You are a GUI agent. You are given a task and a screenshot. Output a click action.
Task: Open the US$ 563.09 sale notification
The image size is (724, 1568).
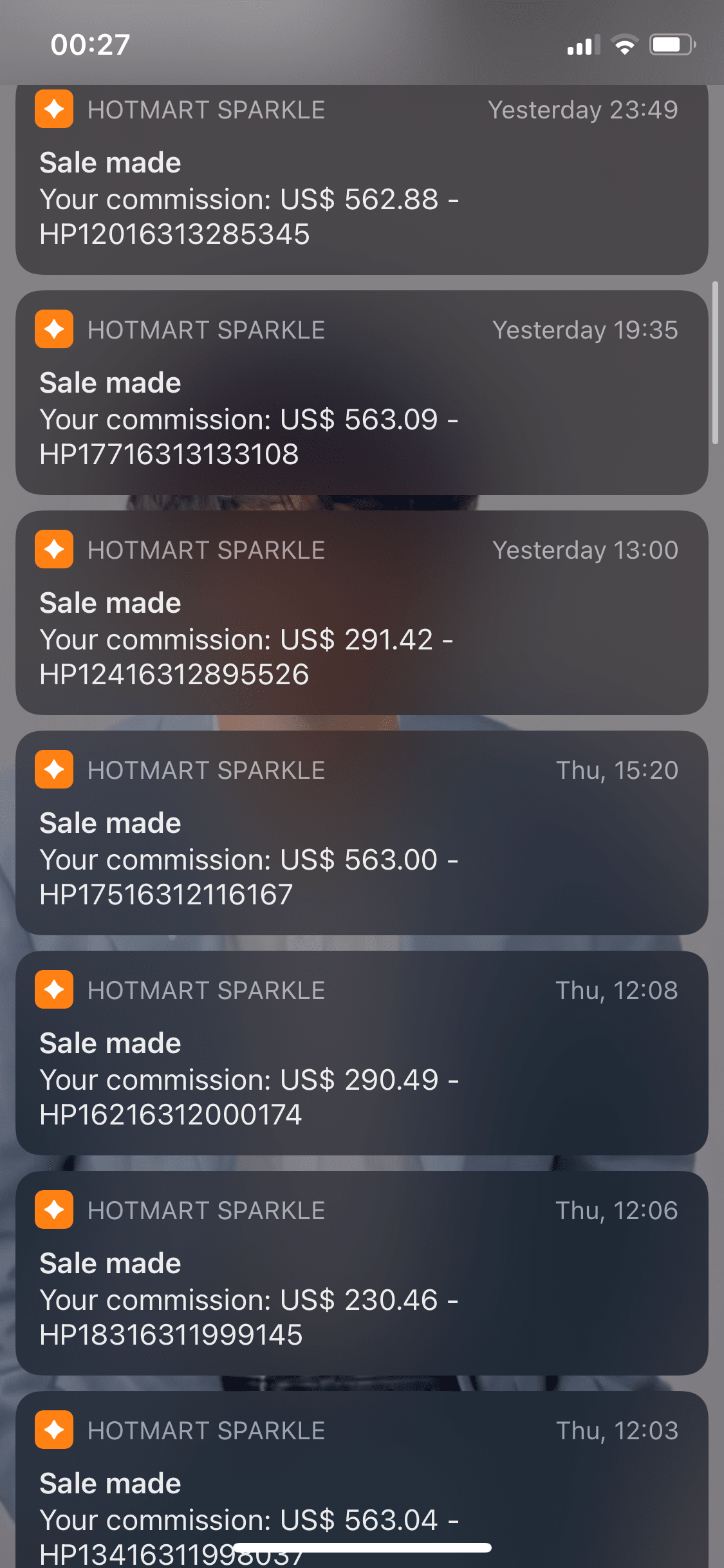(x=362, y=393)
